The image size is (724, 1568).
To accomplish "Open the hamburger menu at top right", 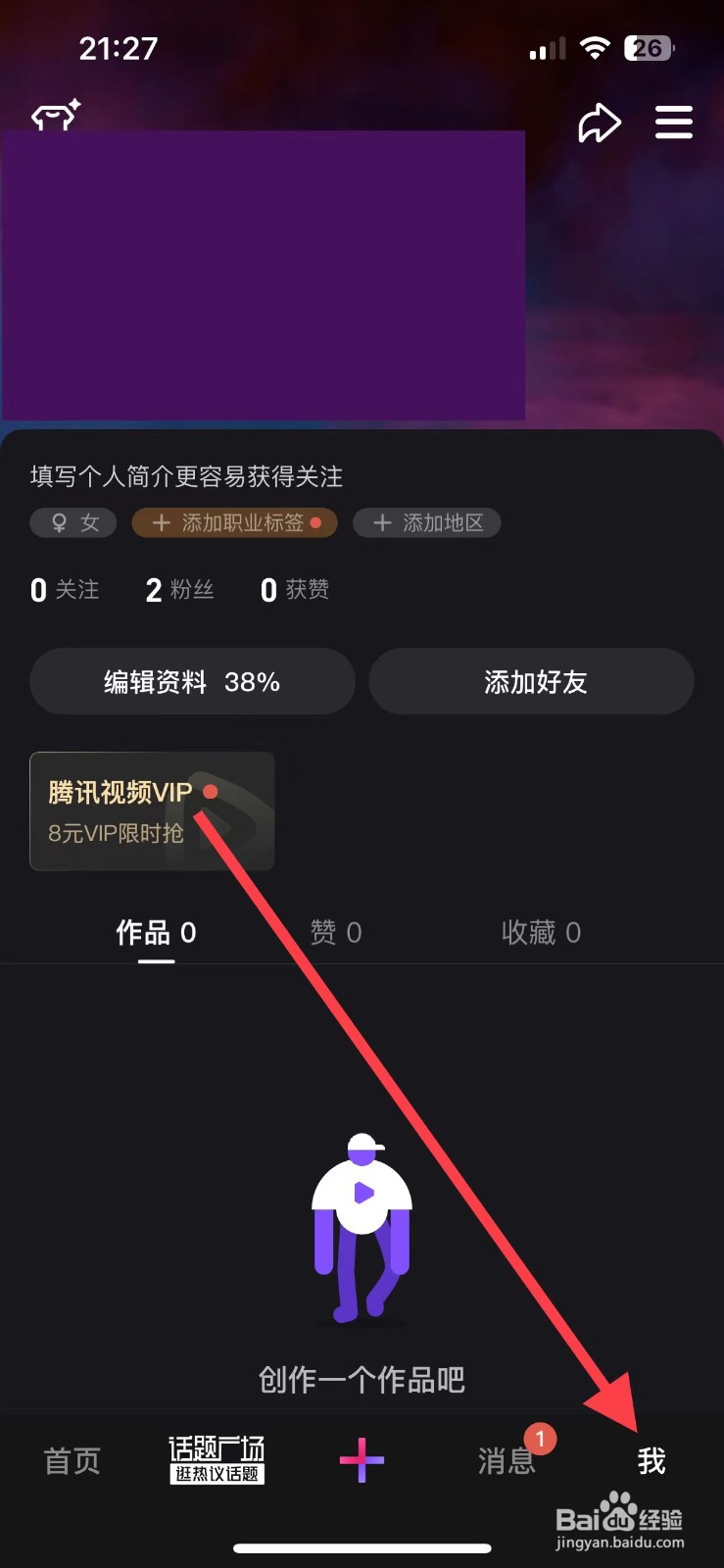I will coord(673,122).
